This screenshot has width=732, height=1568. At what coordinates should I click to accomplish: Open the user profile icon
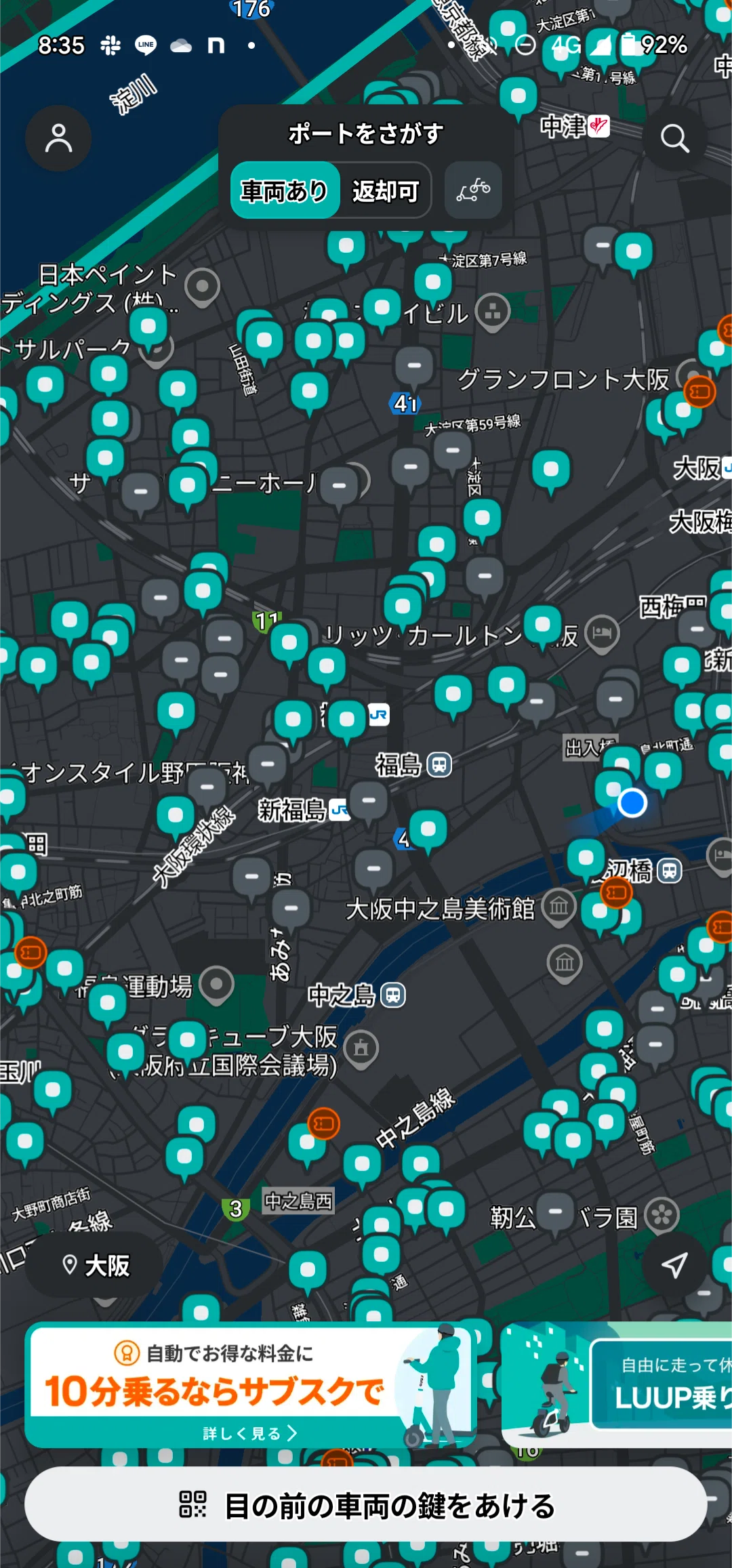tap(58, 138)
